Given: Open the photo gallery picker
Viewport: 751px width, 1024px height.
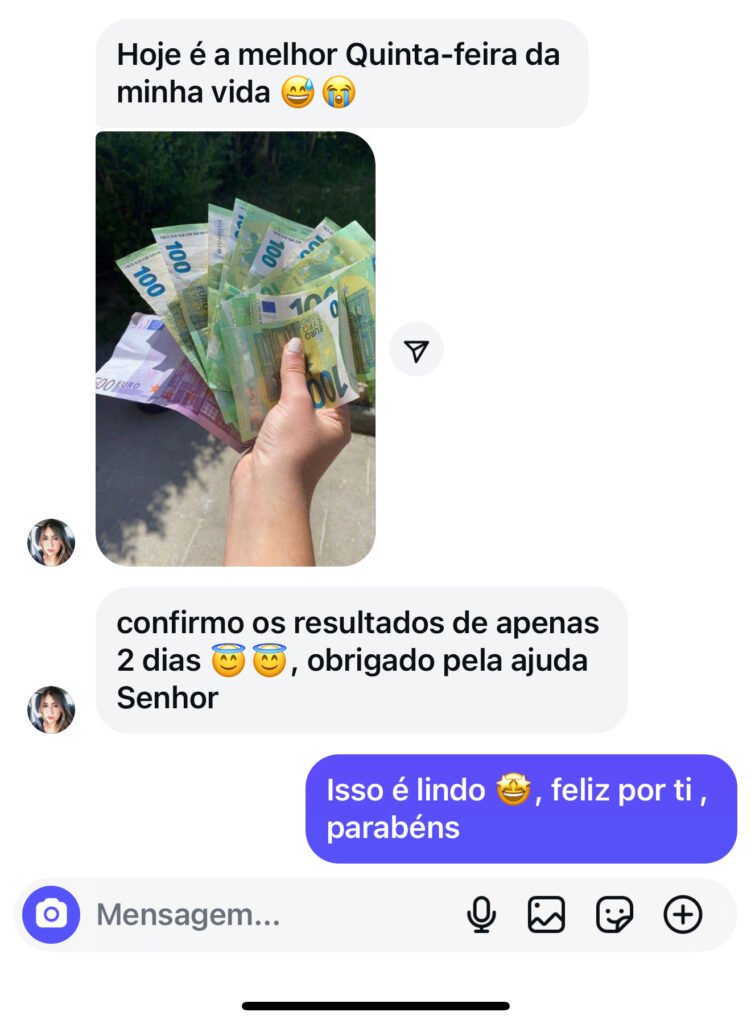Looking at the screenshot, I should pos(546,914).
